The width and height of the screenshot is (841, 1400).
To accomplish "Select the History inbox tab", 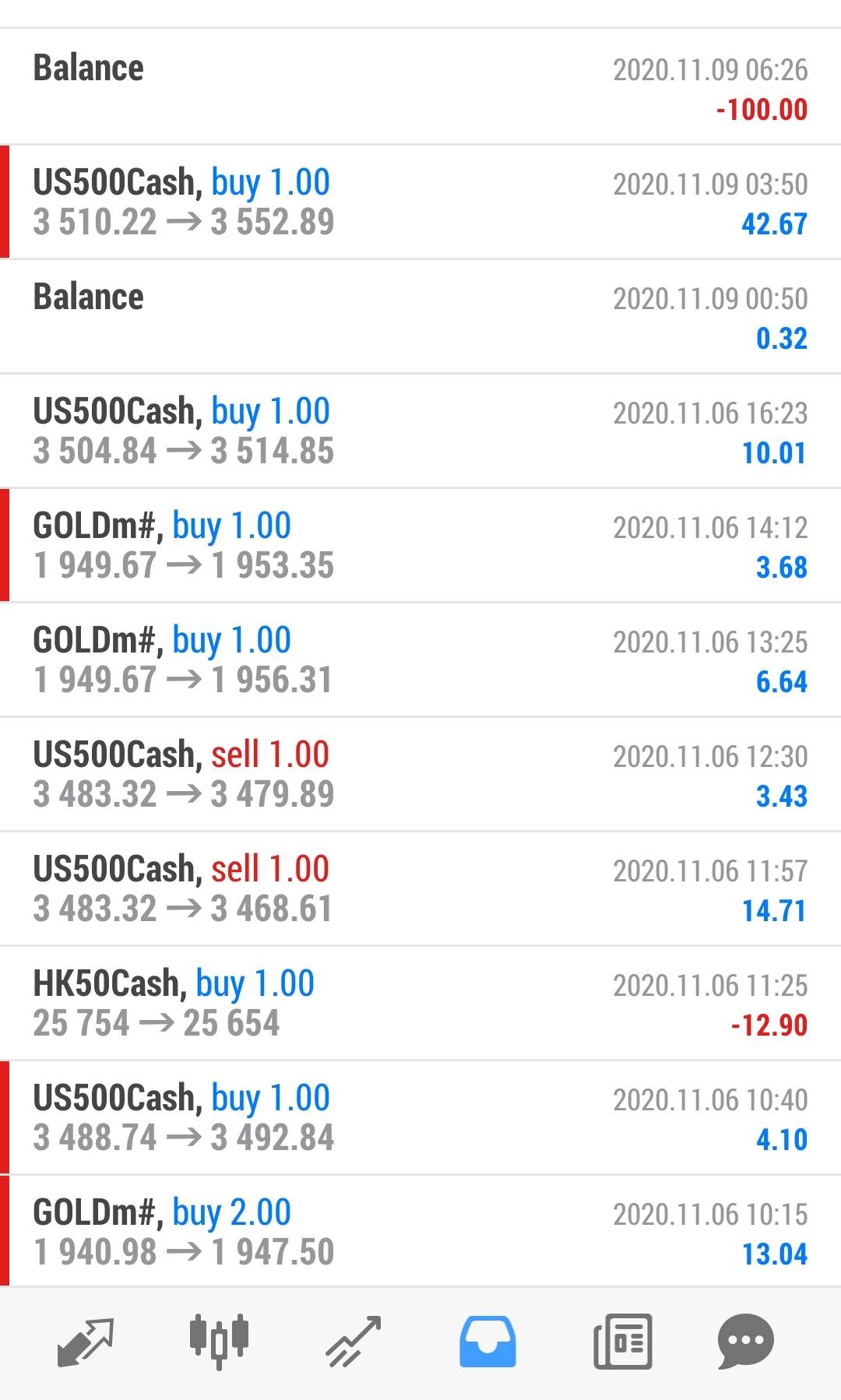I will click(487, 1341).
